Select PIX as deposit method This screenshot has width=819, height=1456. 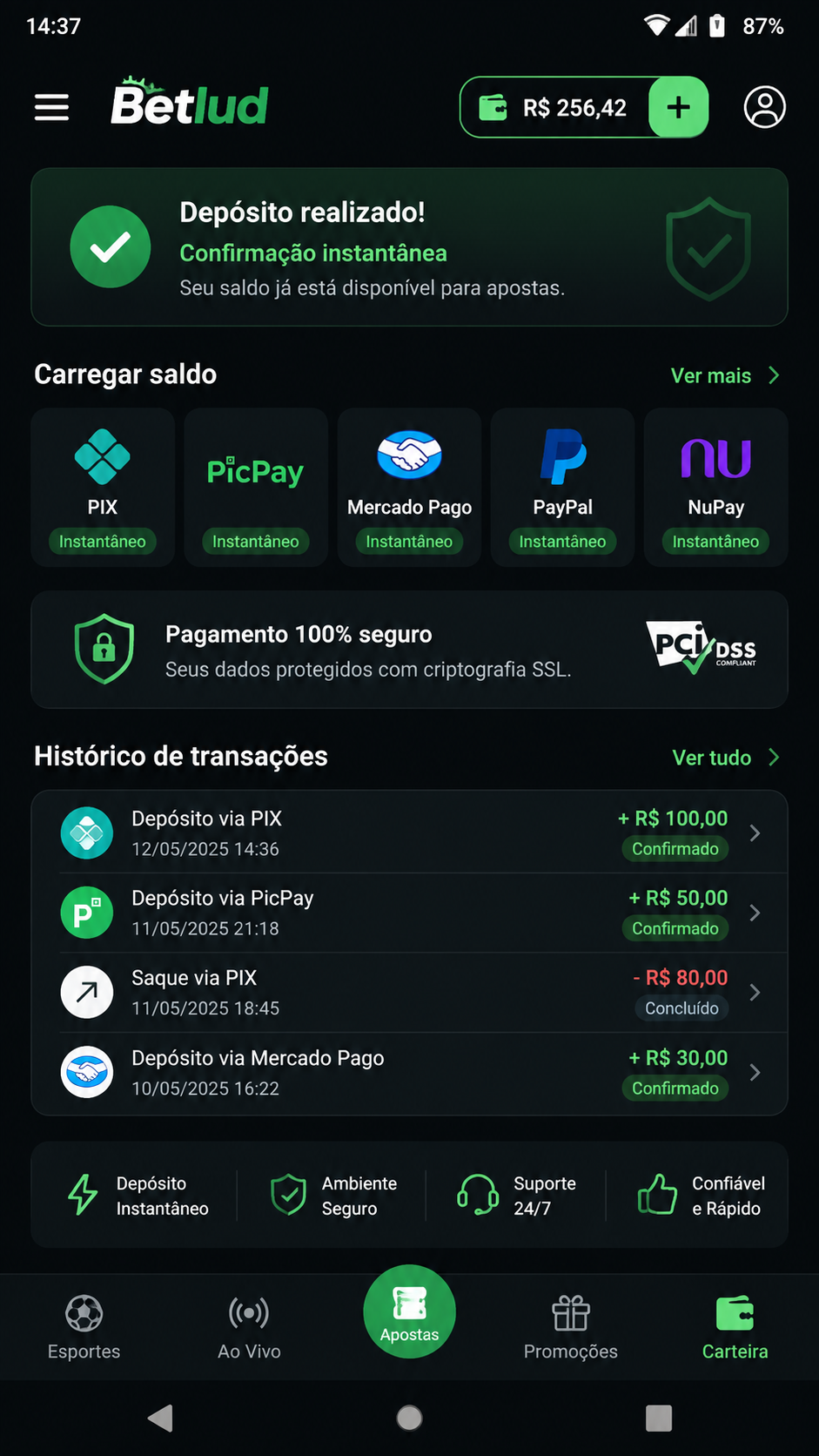103,488
